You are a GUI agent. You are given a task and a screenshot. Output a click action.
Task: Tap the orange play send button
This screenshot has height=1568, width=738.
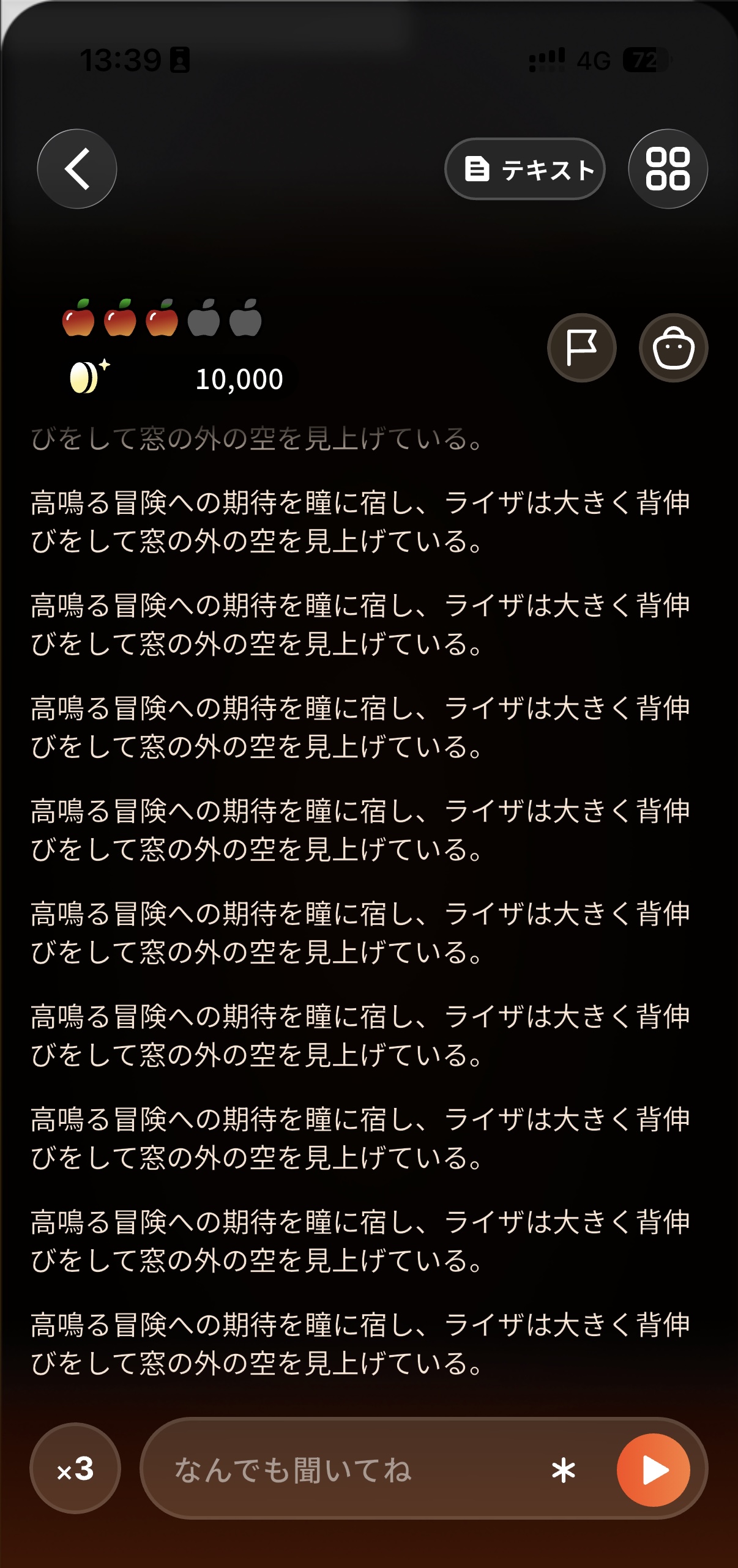pyautogui.click(x=654, y=1470)
